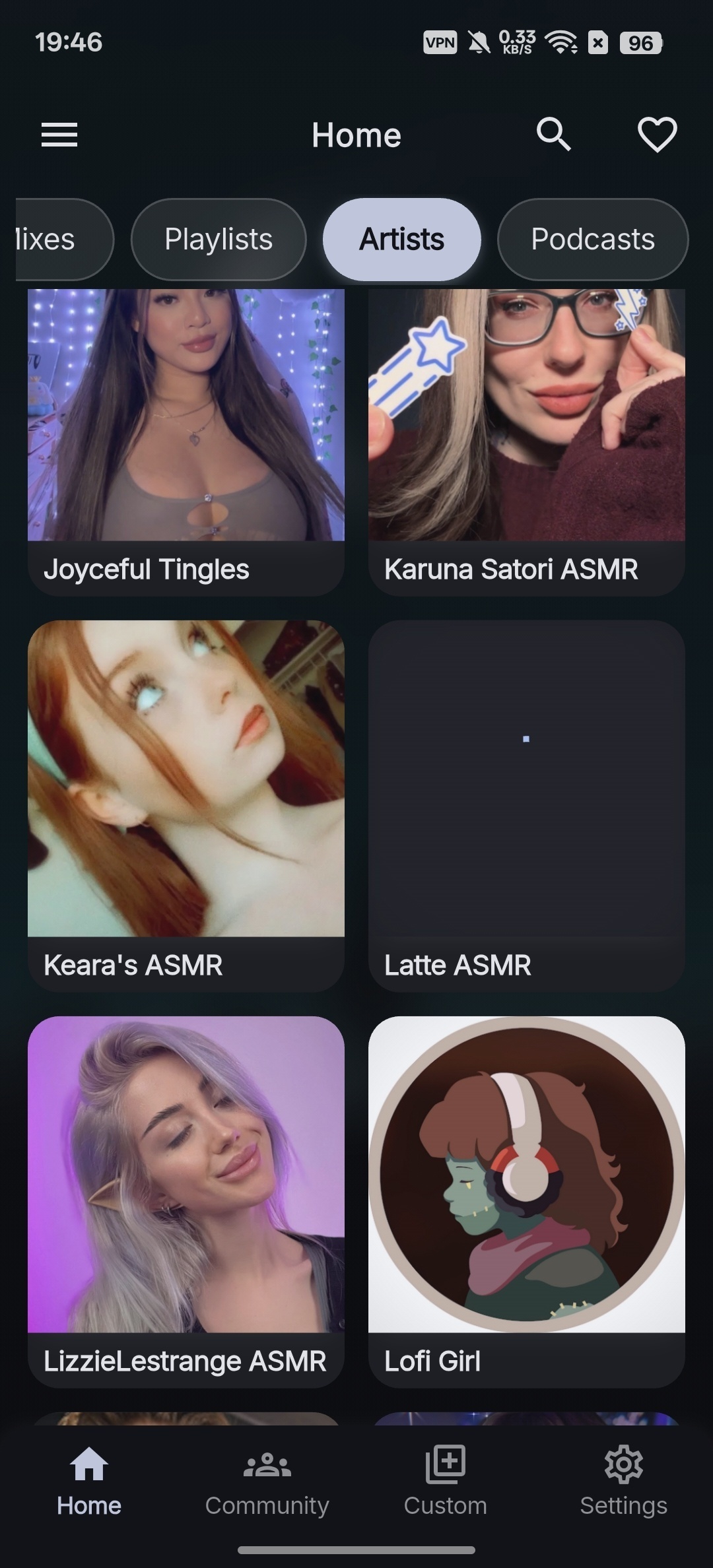Open the hamburger drawer menu
Viewport: 713px width, 1568px height.
tap(59, 135)
